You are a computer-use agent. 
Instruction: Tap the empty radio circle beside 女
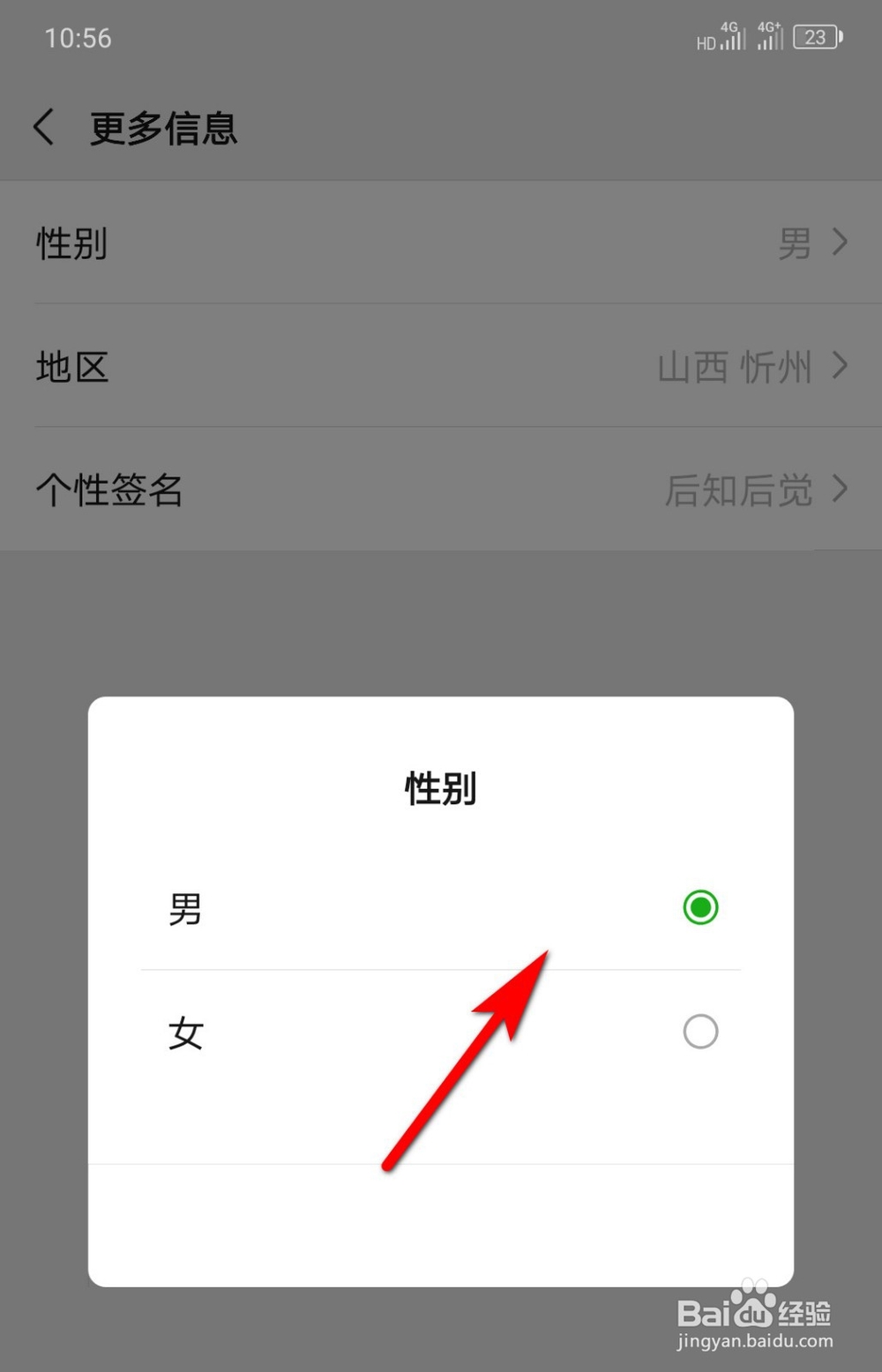699,1032
